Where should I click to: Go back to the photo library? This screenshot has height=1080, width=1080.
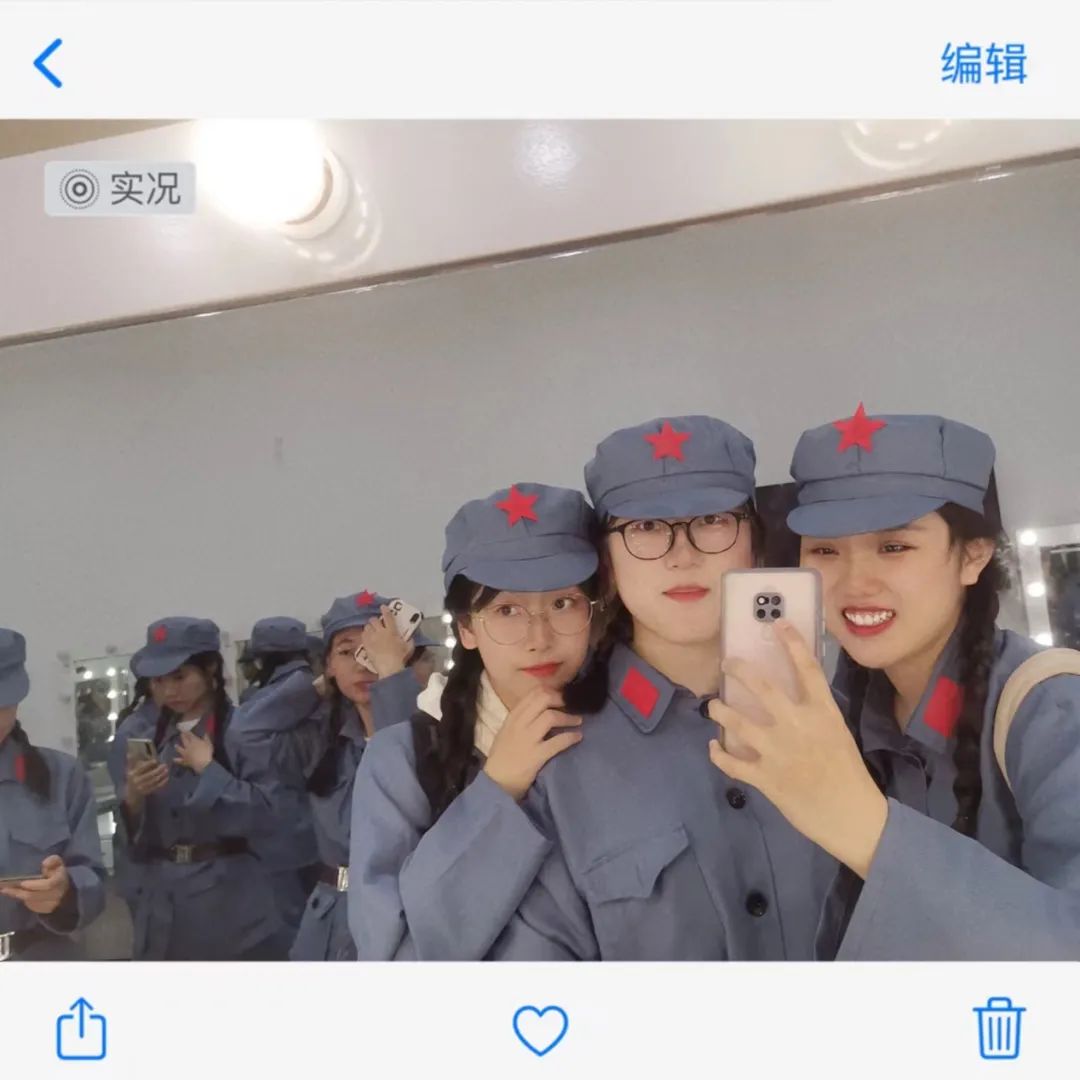pos(48,63)
